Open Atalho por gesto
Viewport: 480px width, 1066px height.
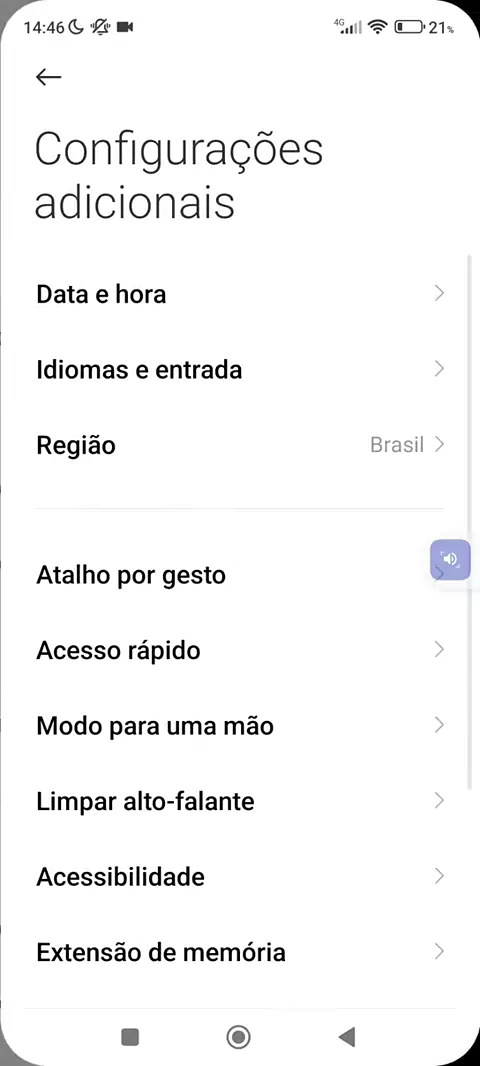point(240,575)
